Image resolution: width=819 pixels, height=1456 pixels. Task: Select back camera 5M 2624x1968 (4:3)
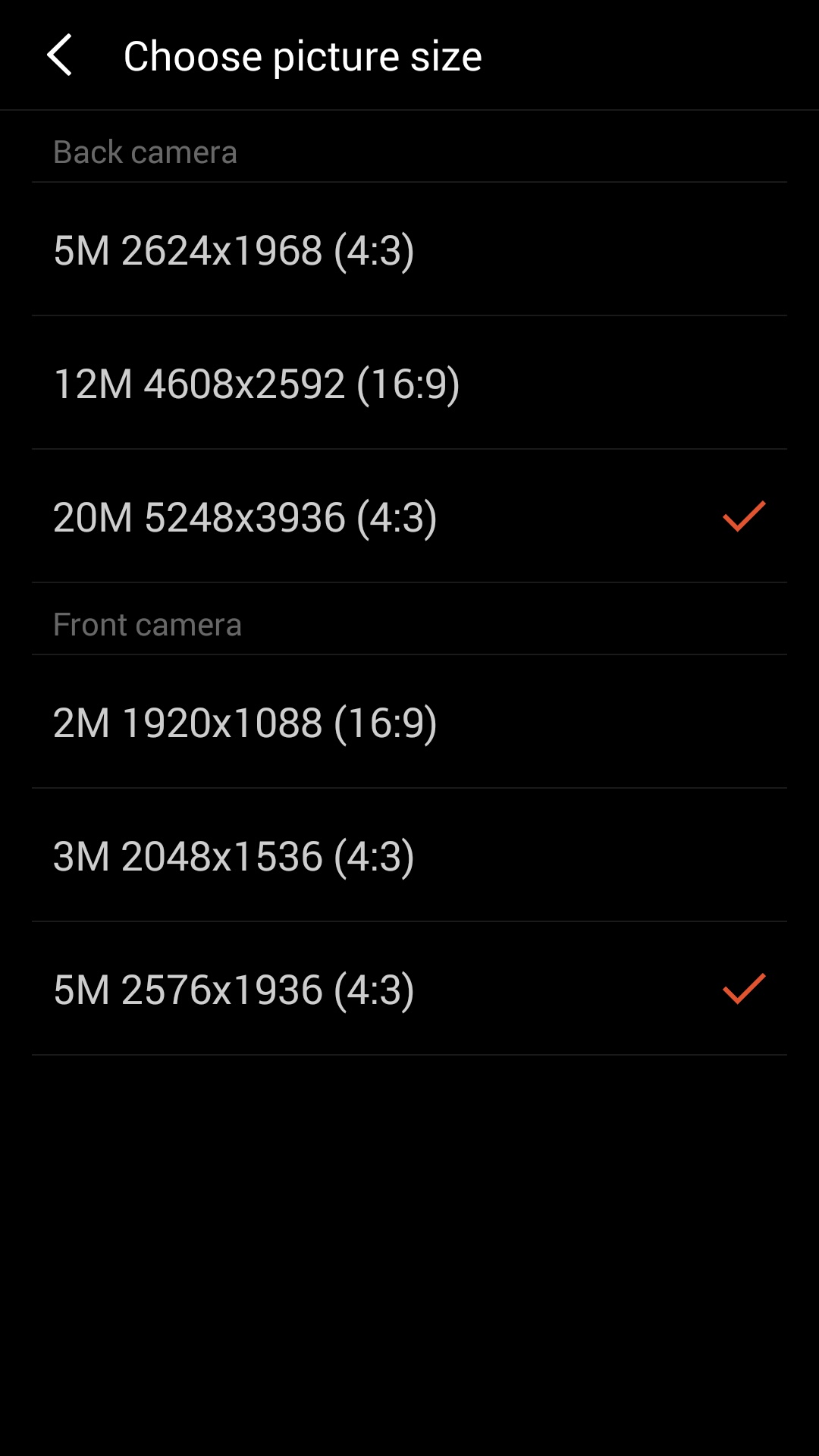coord(409,250)
